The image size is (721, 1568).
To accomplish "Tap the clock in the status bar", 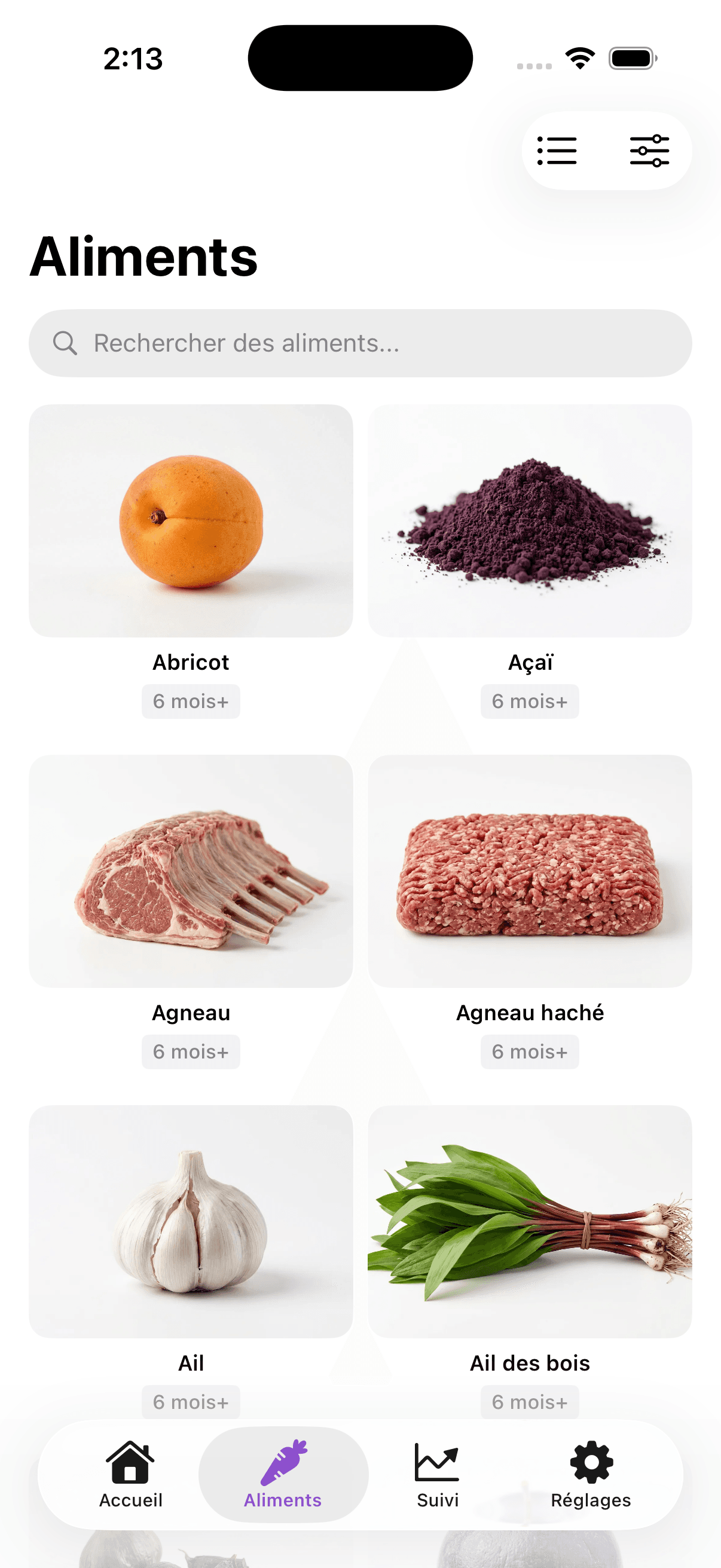I will click(133, 58).
